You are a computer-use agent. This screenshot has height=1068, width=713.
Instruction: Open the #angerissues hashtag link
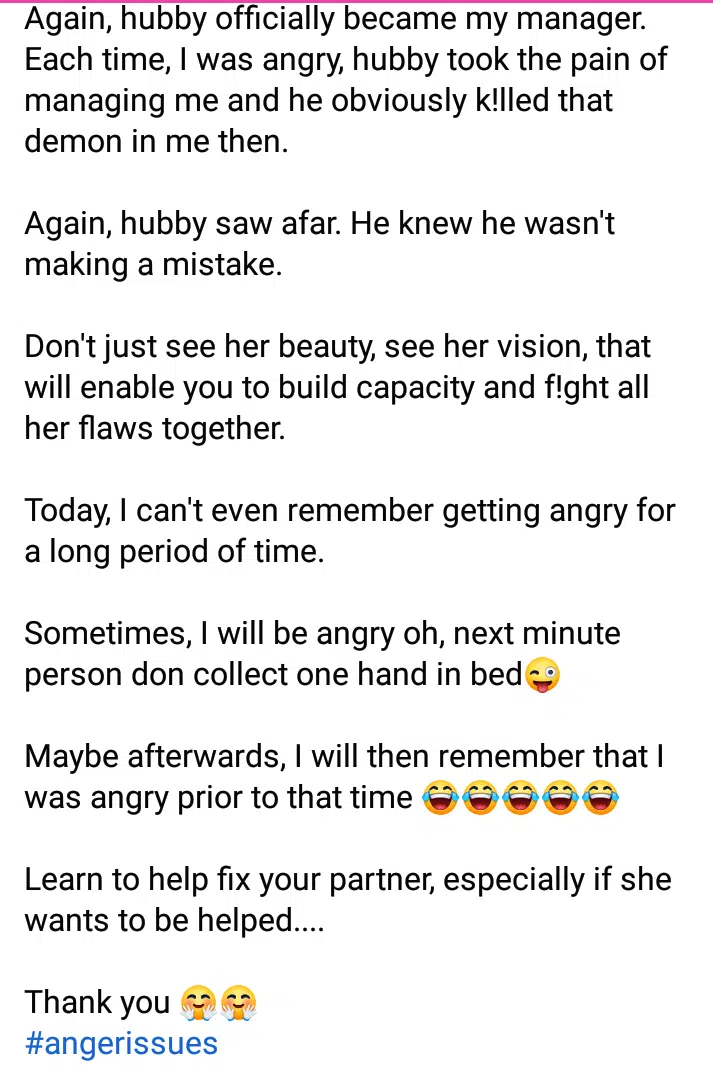pos(121,1043)
